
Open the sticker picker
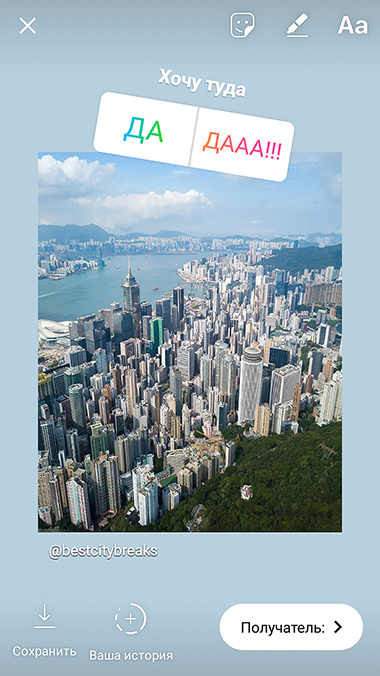(x=242, y=25)
